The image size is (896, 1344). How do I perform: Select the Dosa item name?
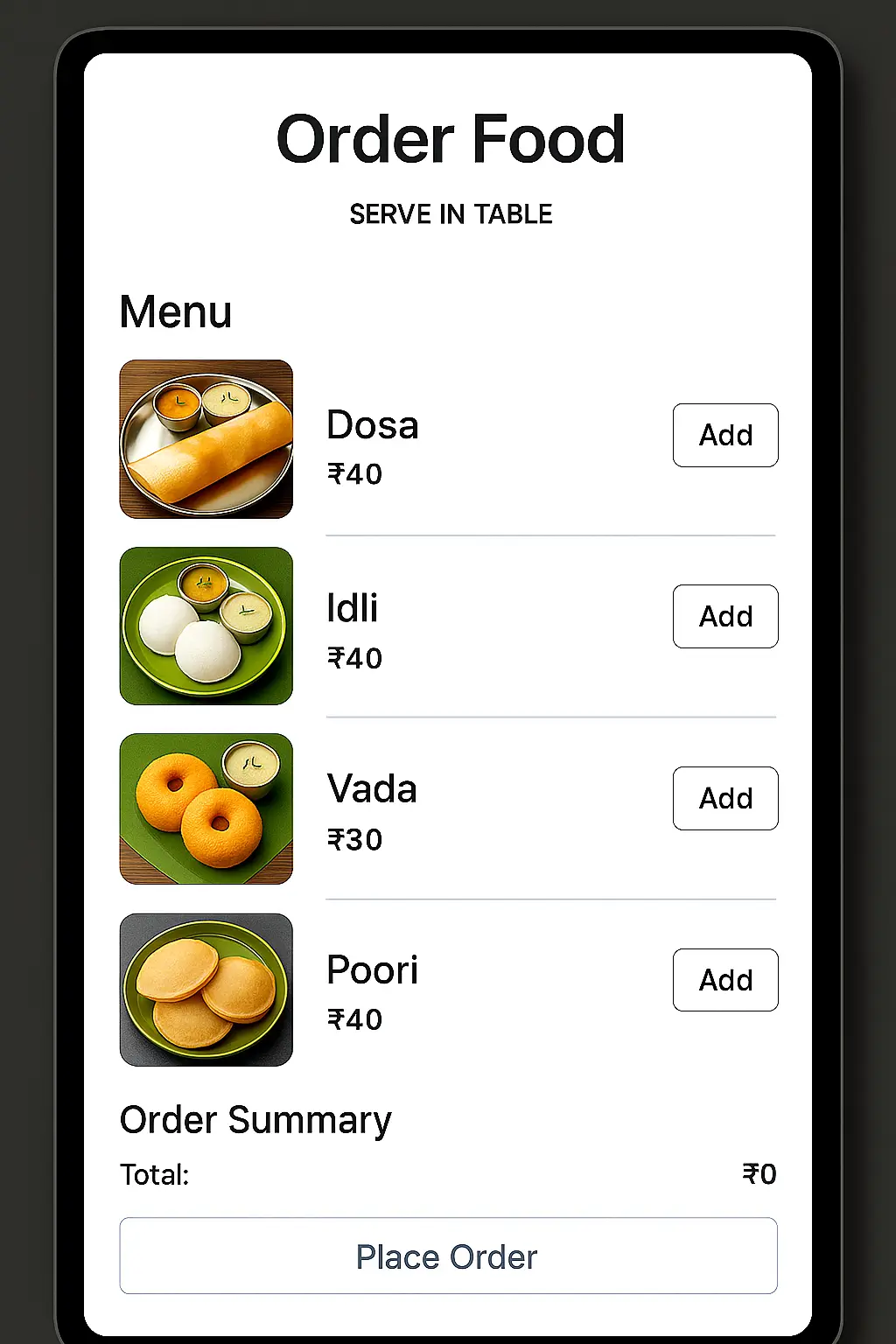[372, 426]
